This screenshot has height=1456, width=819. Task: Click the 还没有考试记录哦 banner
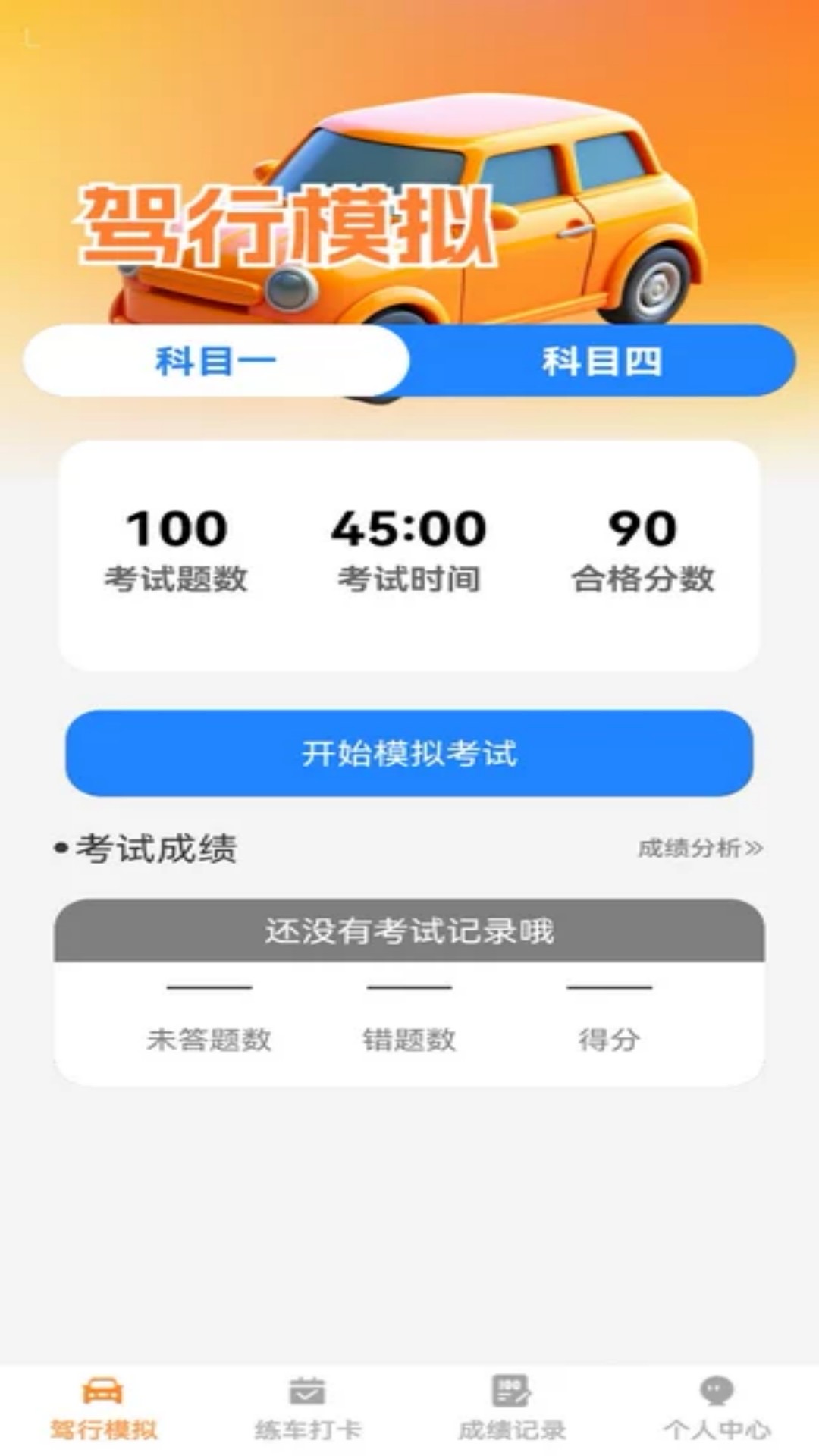coord(409,934)
